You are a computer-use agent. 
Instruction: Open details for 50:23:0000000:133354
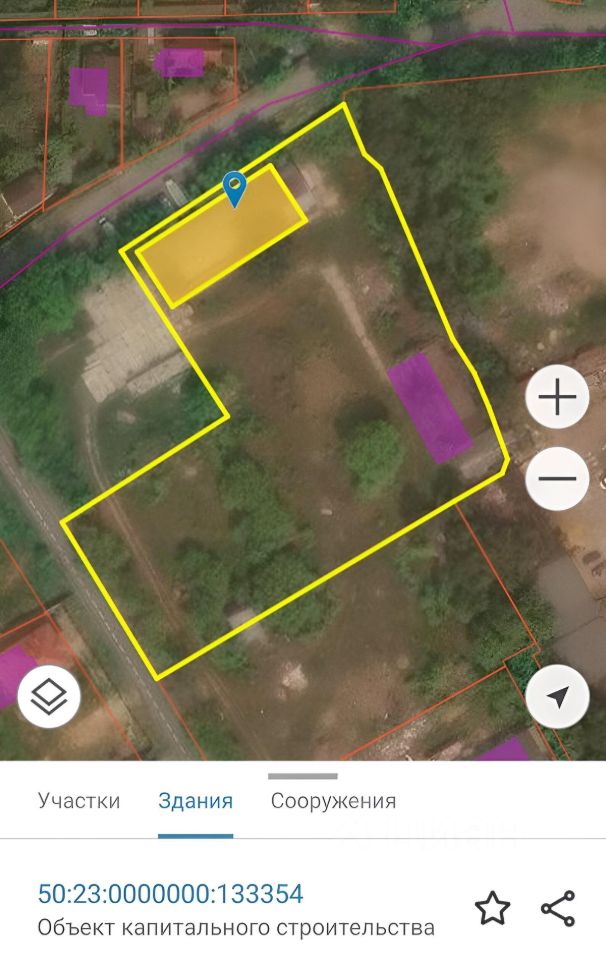click(170, 893)
